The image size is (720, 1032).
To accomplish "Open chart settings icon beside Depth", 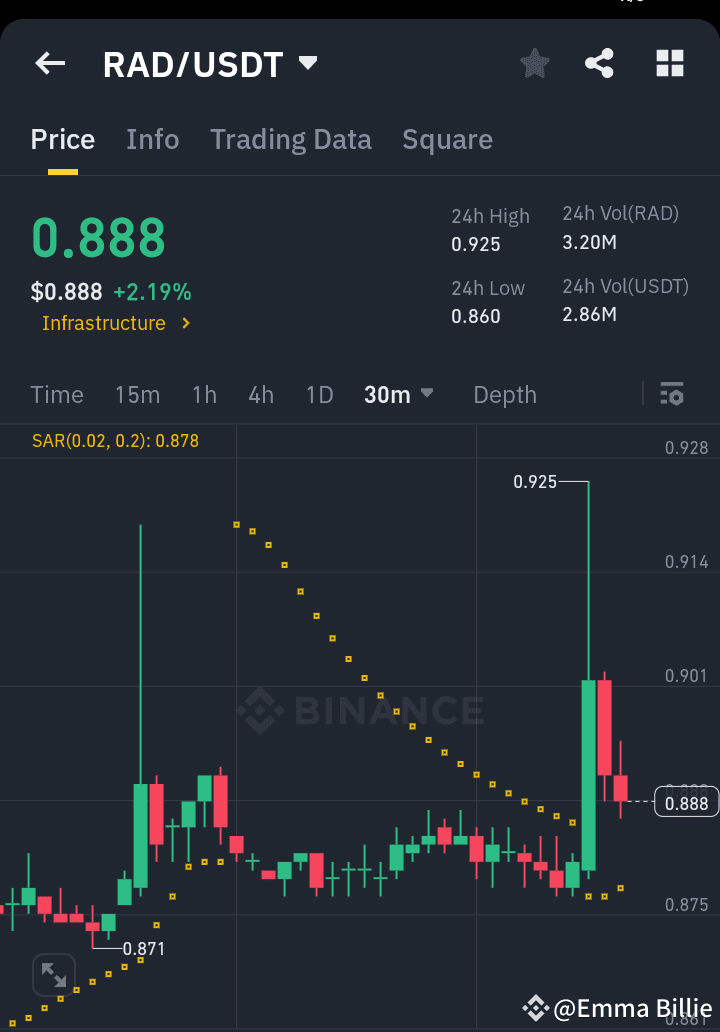I will (671, 394).
